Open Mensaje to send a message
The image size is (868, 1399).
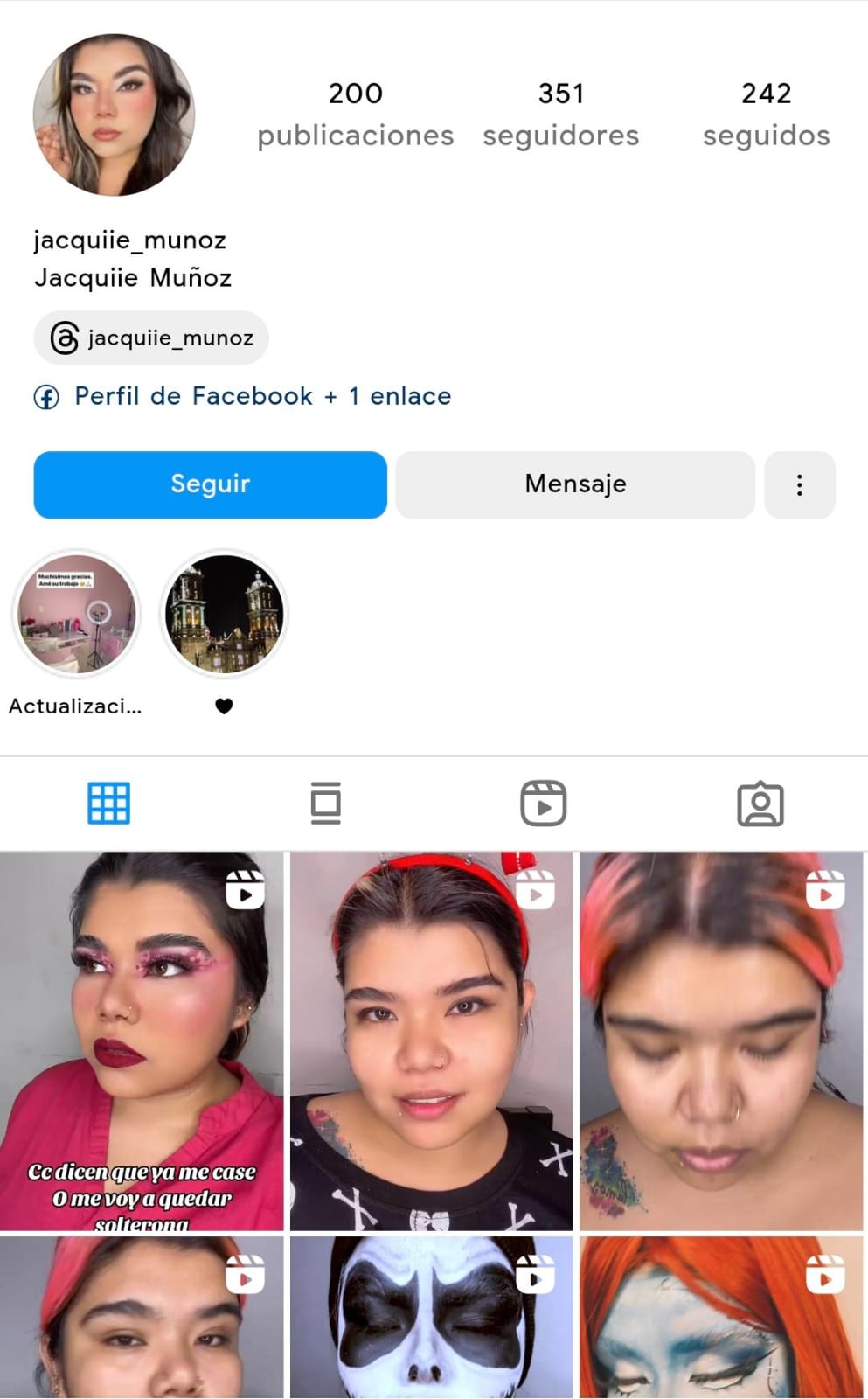coord(574,484)
